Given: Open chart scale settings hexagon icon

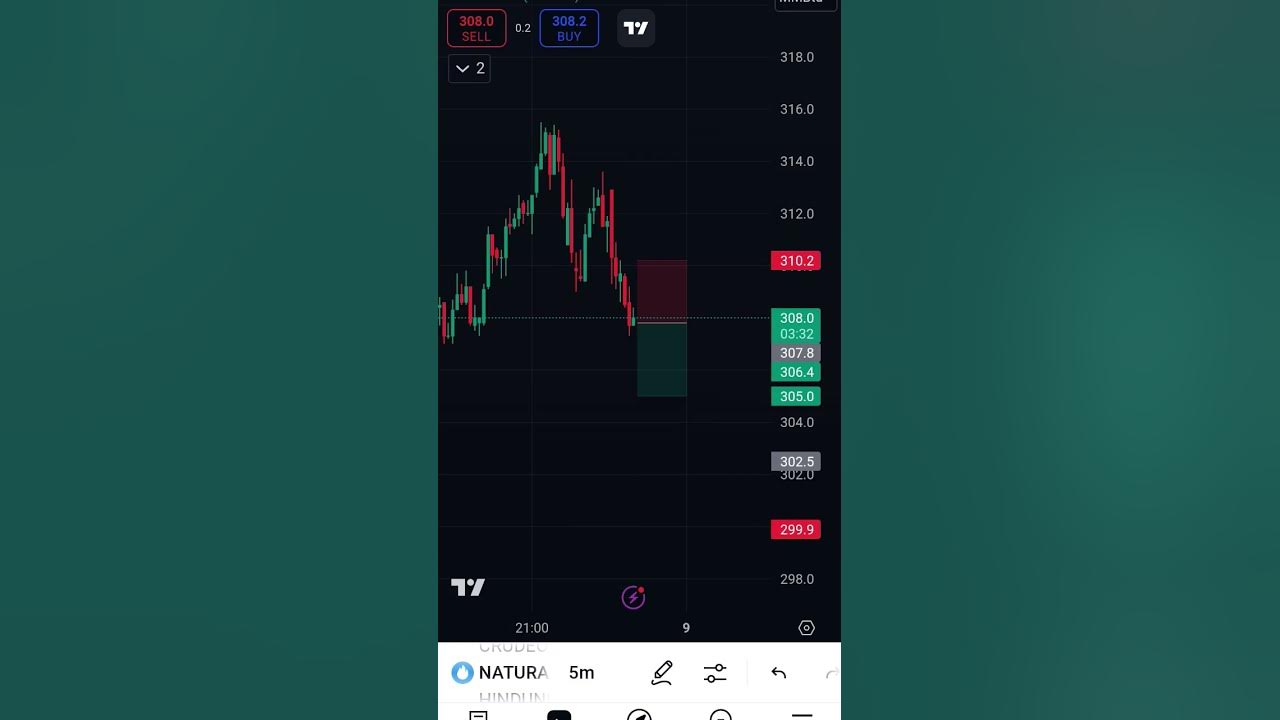Looking at the screenshot, I should [806, 628].
